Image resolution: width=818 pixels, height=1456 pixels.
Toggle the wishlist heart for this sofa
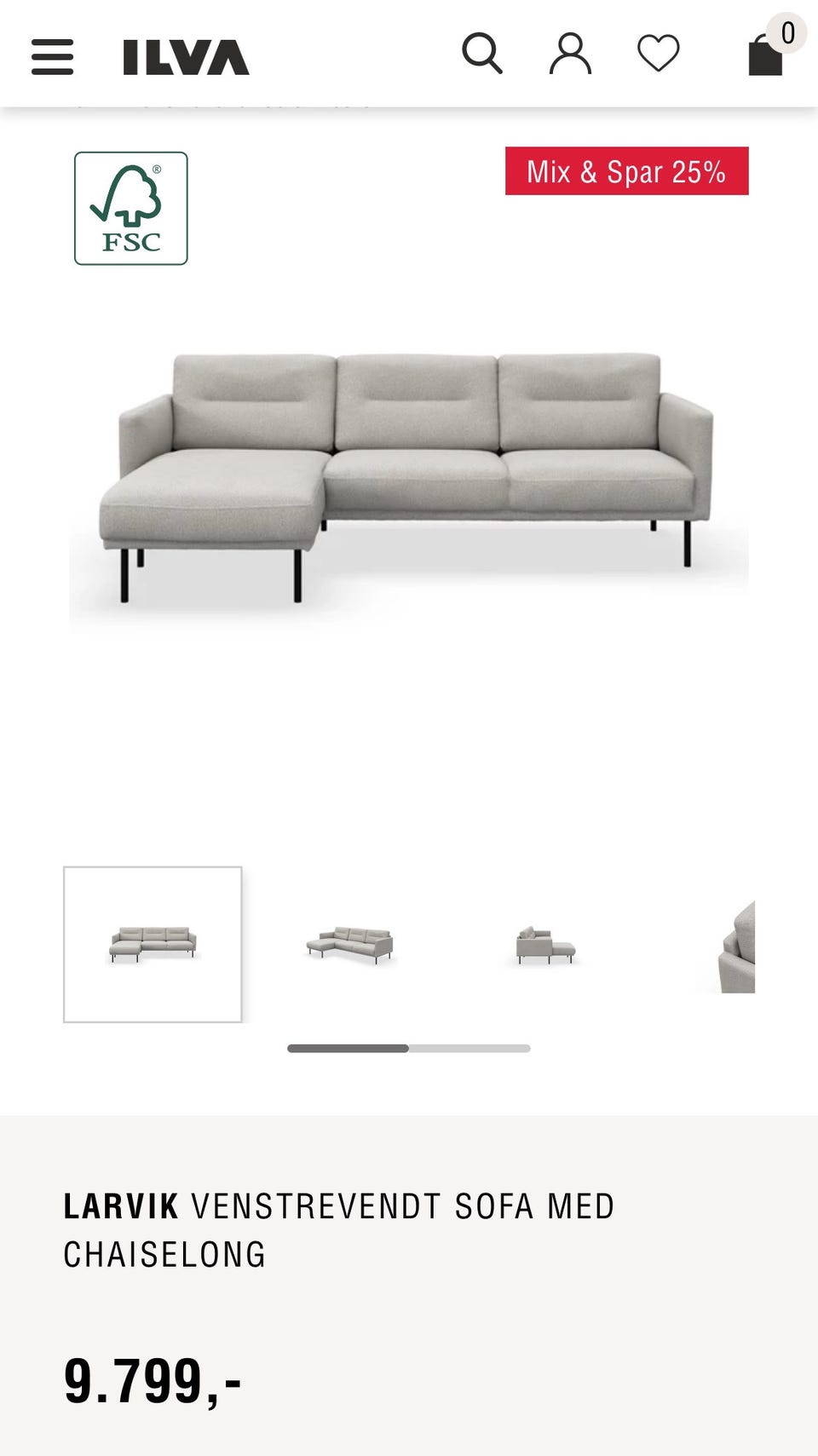659,55
